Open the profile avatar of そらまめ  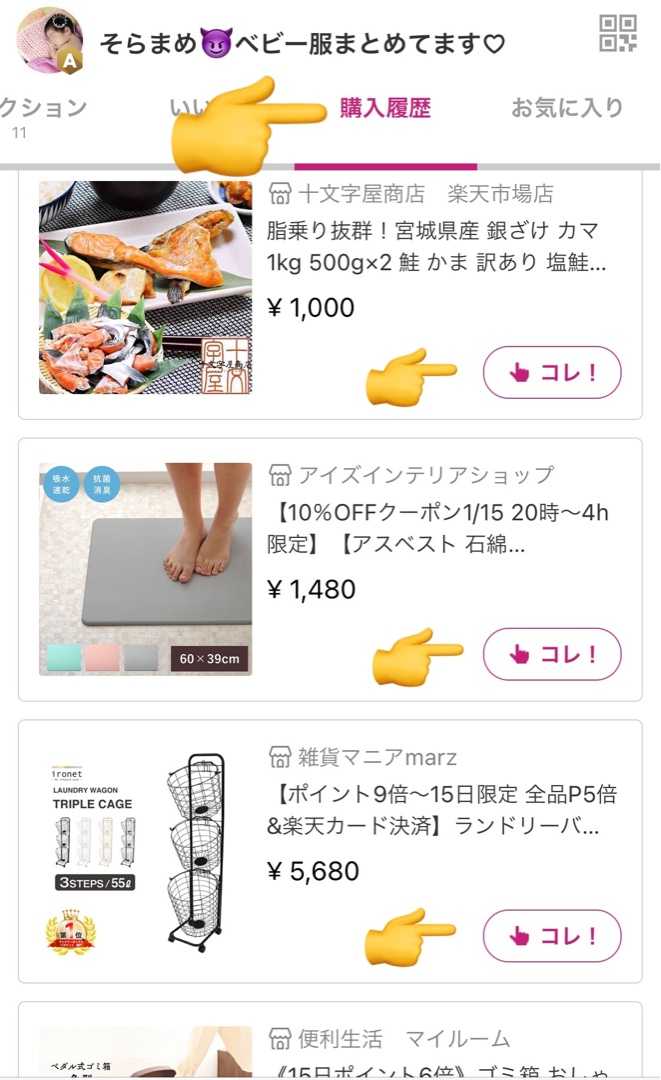[x=50, y=40]
